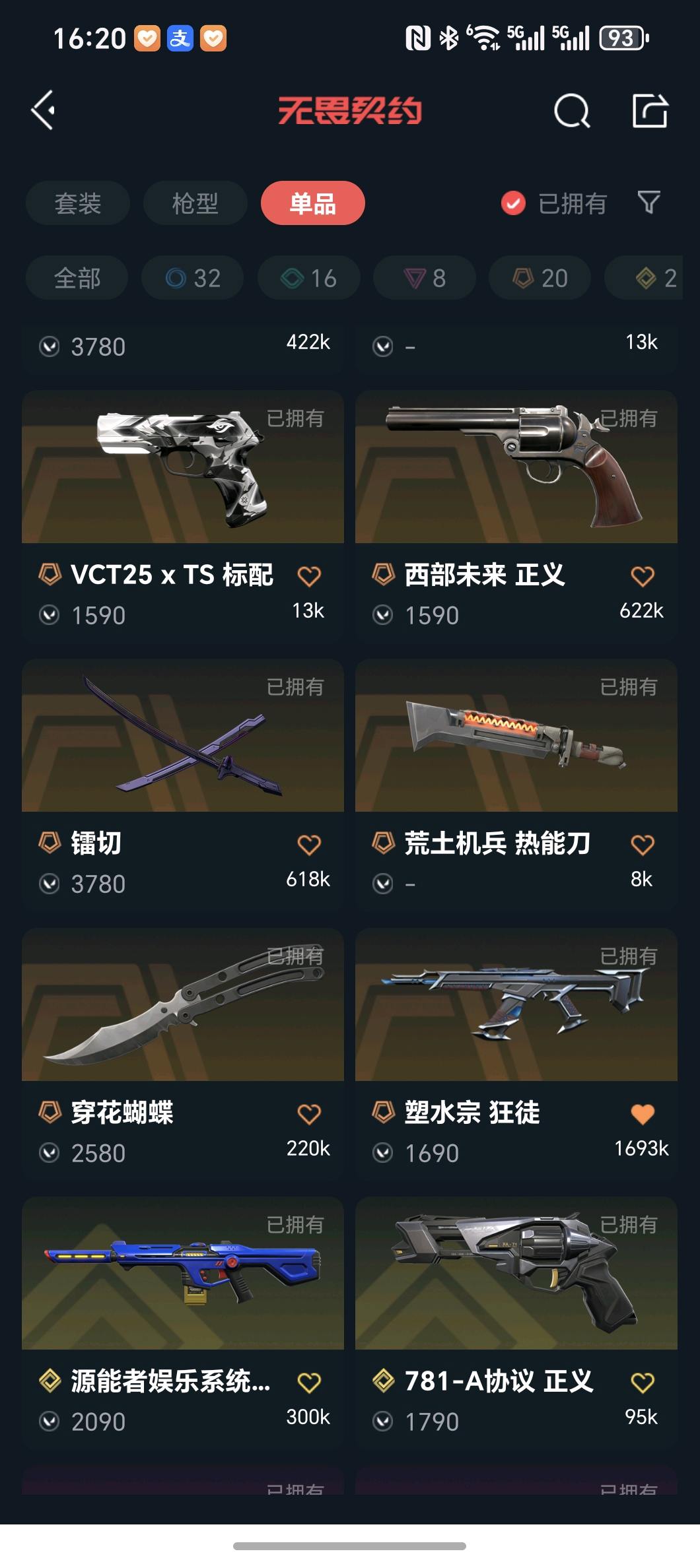
Task: Tap the share icon in the header
Action: [x=650, y=110]
